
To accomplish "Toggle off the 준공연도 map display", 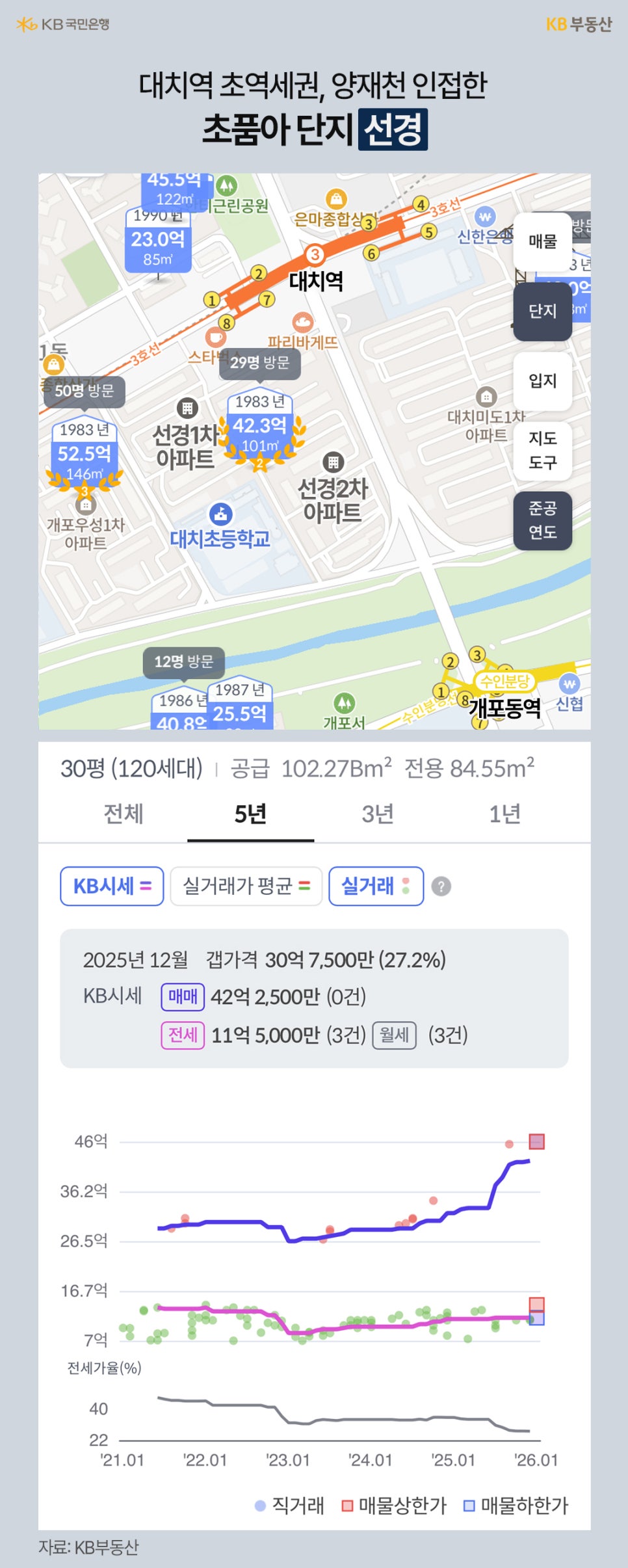I will [543, 518].
